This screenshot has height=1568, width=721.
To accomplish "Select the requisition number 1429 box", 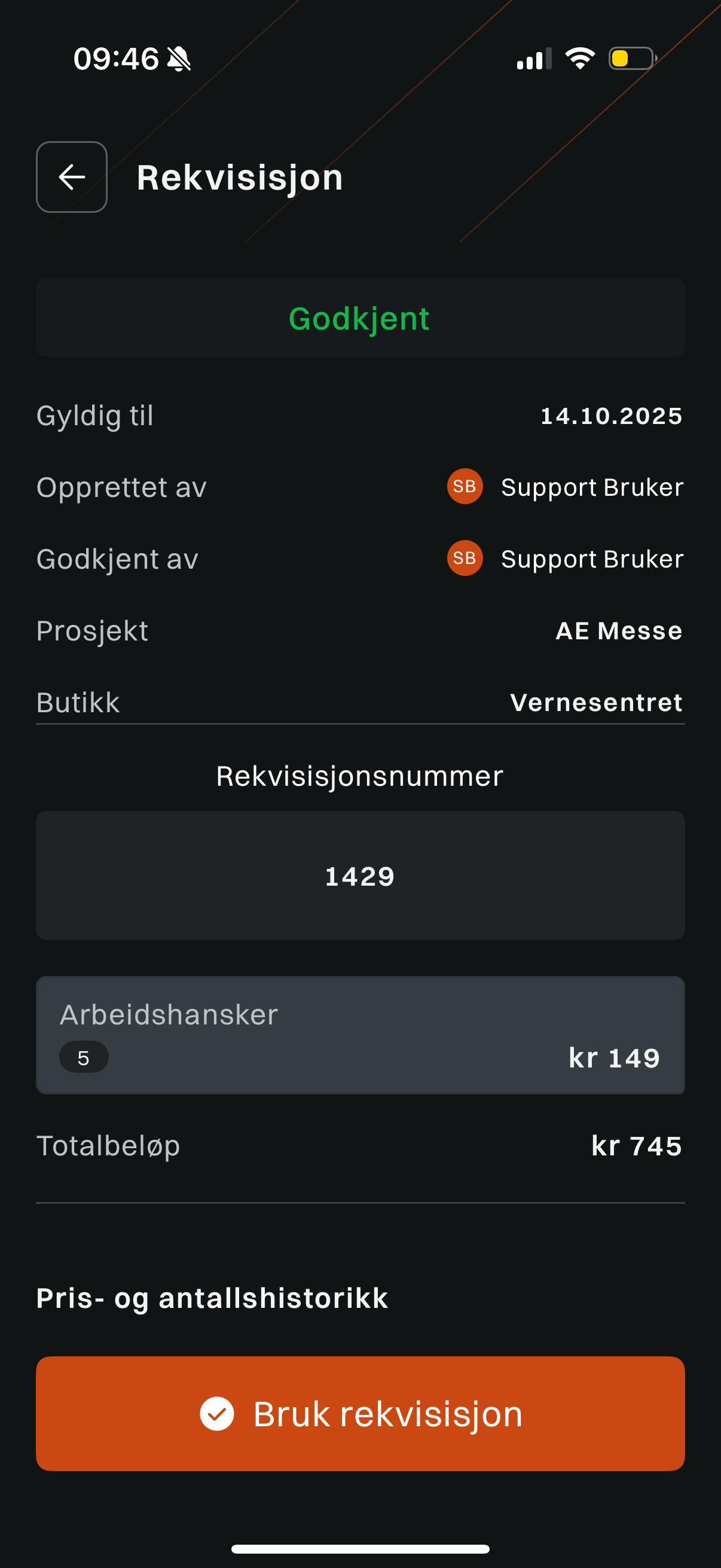I will coord(360,875).
